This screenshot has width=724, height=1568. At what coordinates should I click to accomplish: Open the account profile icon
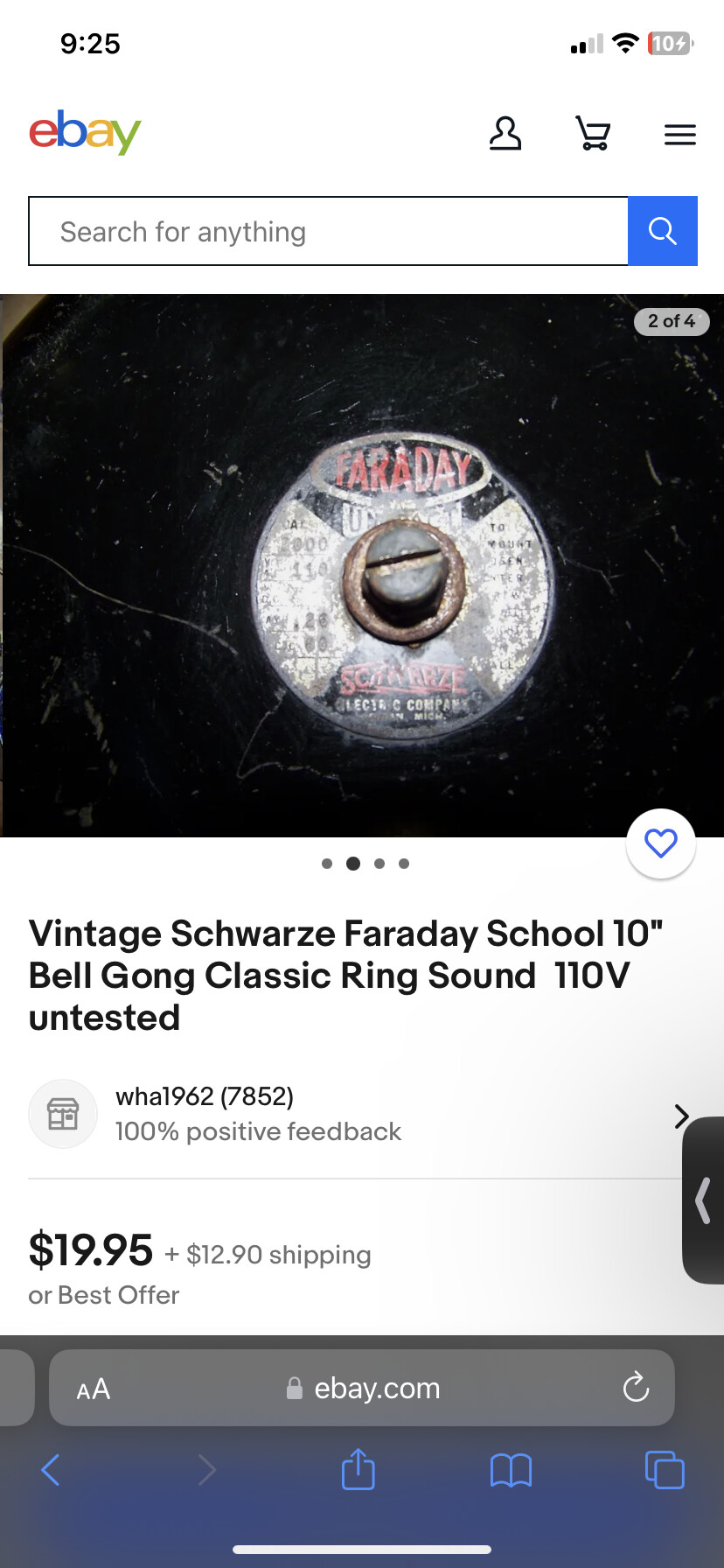pyautogui.click(x=505, y=134)
